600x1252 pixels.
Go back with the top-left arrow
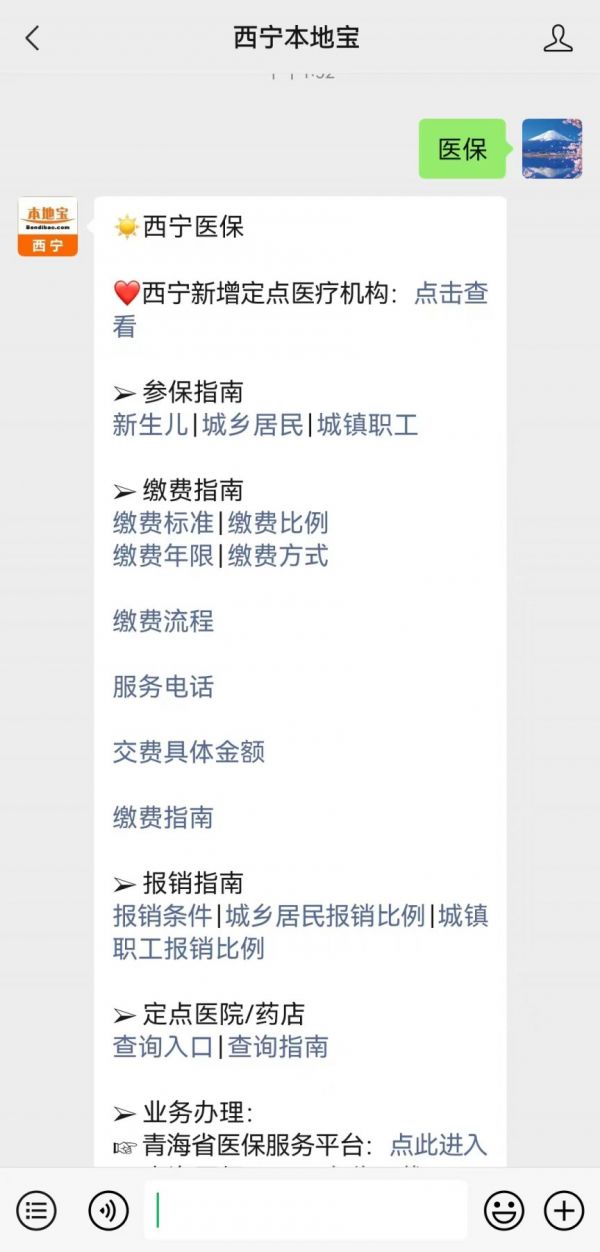(32, 39)
